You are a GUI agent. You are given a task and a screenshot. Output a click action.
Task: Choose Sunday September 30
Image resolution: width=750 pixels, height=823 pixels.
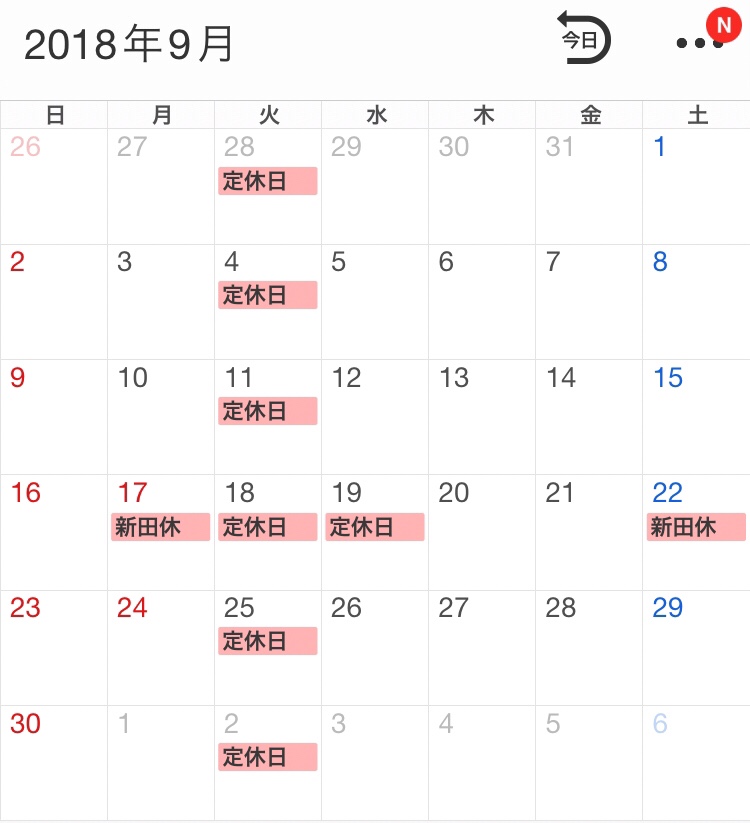coord(54,763)
